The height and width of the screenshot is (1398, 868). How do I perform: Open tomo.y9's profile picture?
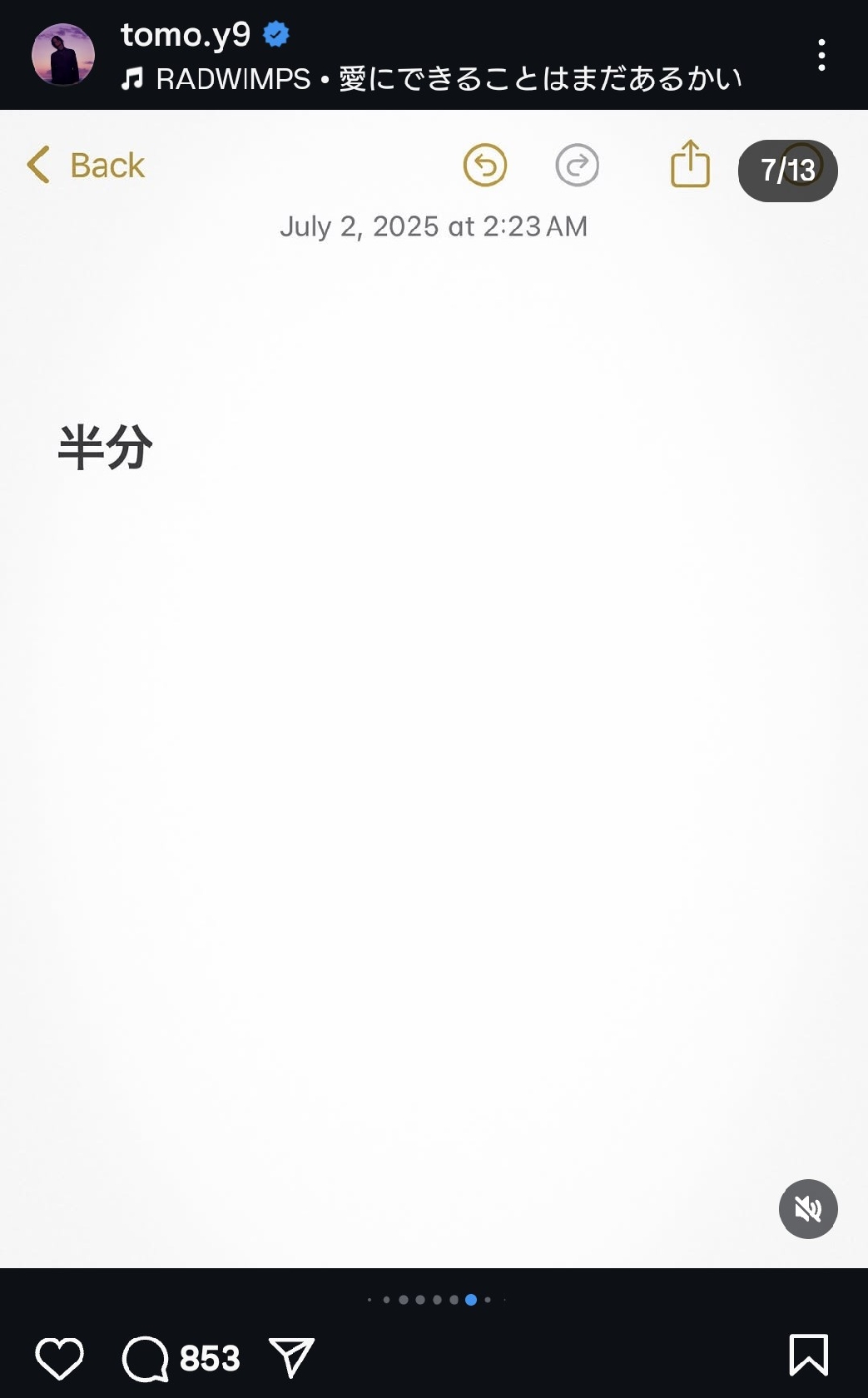[63, 55]
